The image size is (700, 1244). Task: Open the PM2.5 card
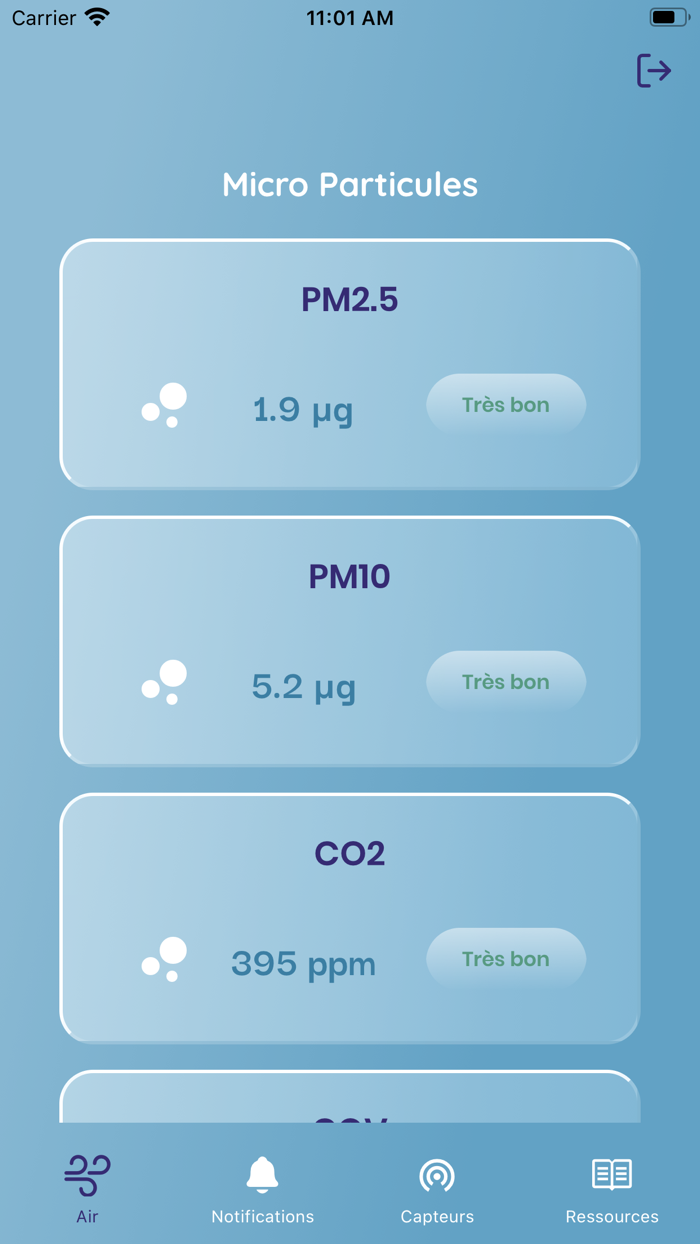[350, 364]
